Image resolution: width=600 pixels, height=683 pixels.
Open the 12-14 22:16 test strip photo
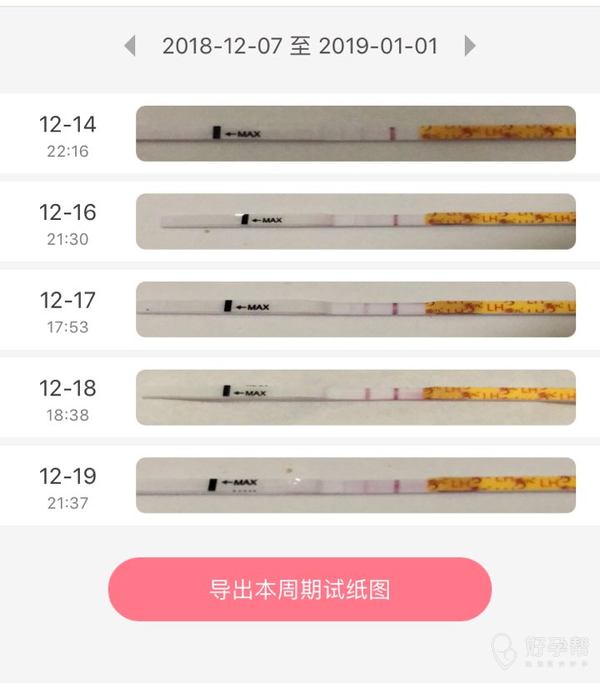tap(355, 134)
